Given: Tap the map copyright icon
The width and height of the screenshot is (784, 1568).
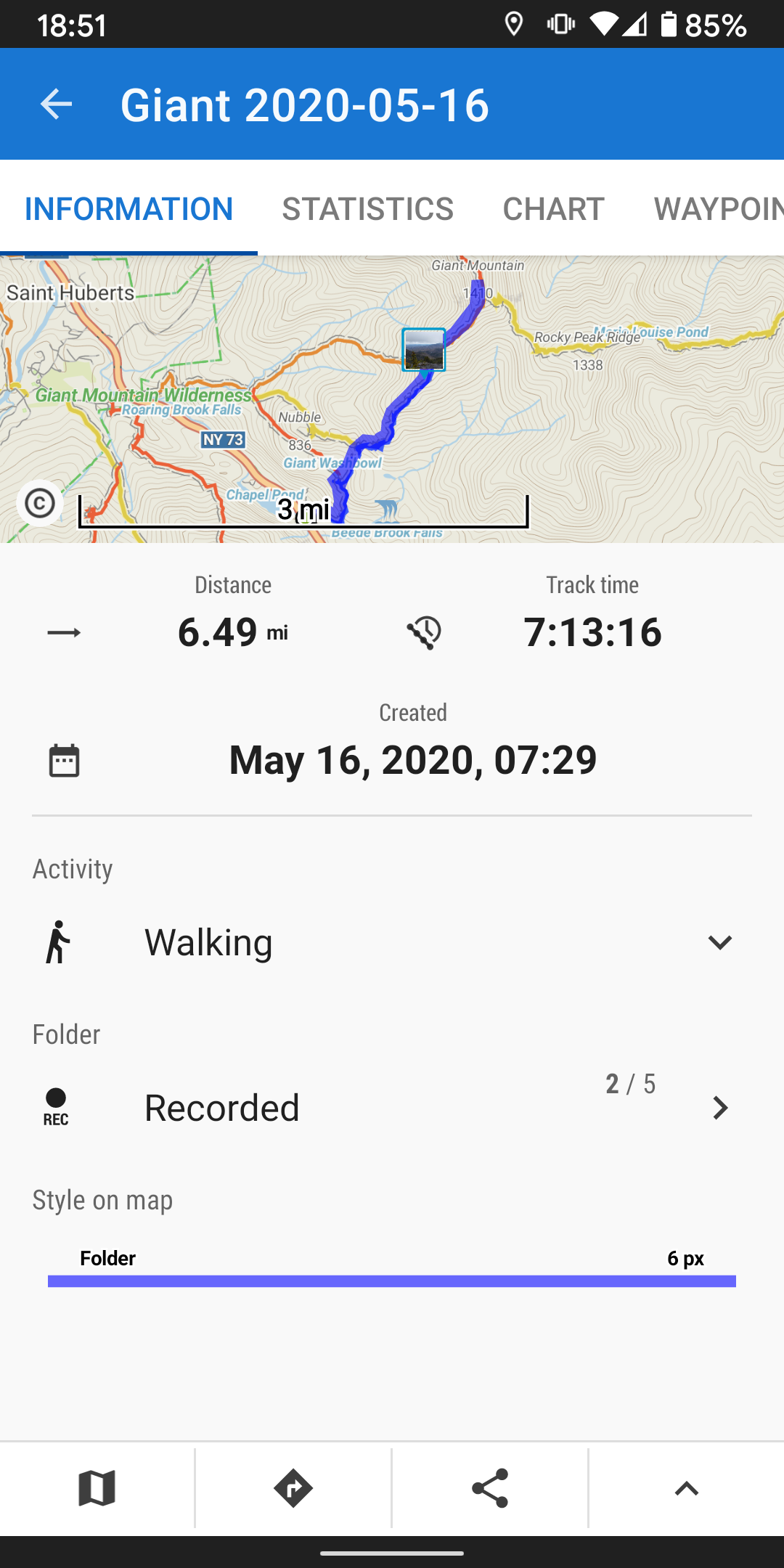Looking at the screenshot, I should (x=40, y=503).
